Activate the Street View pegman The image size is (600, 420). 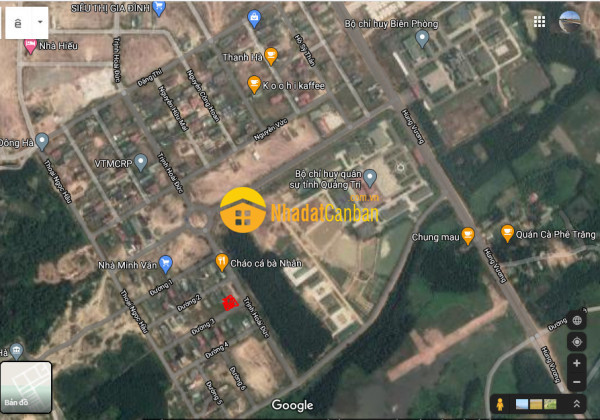tap(499, 404)
